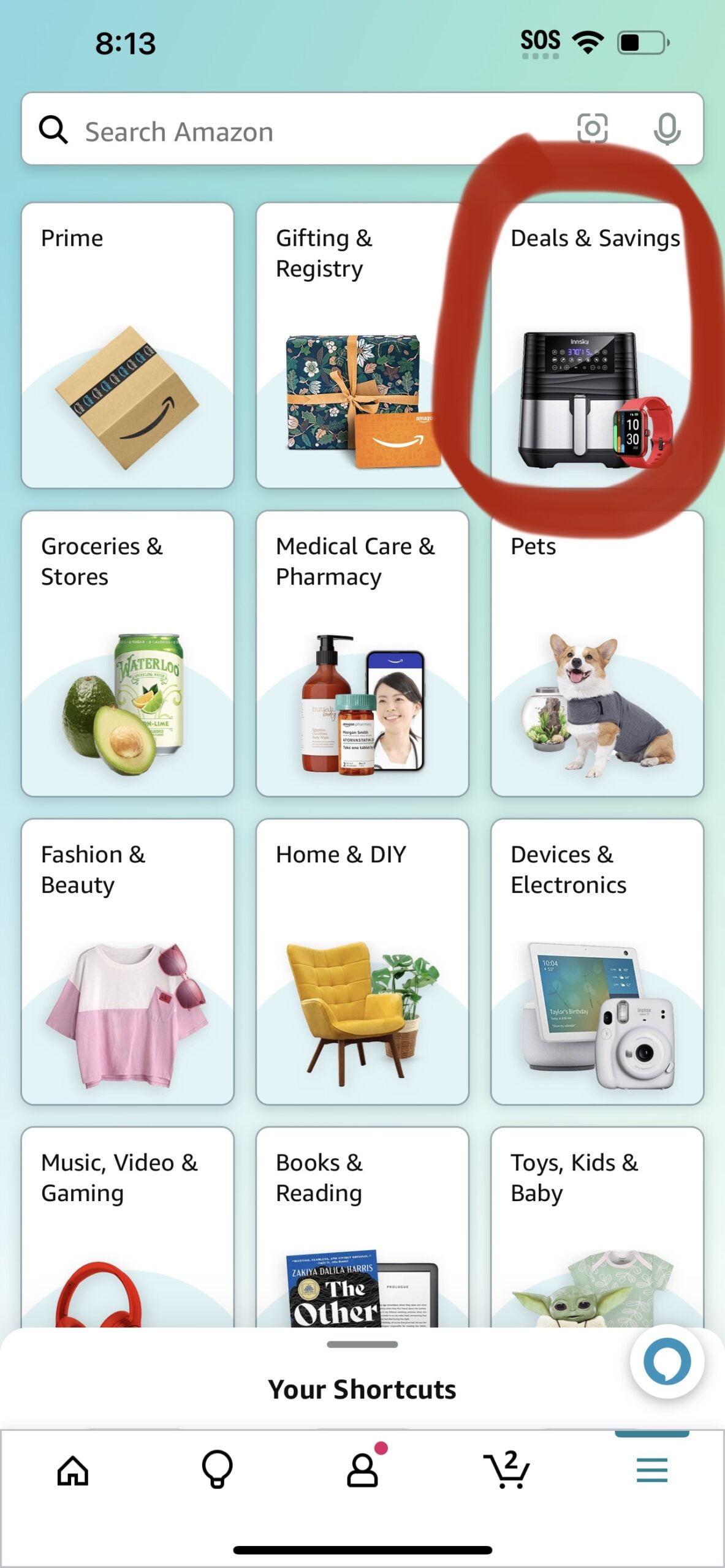Open the Prime category
The height and width of the screenshot is (1568, 725).
(127, 345)
